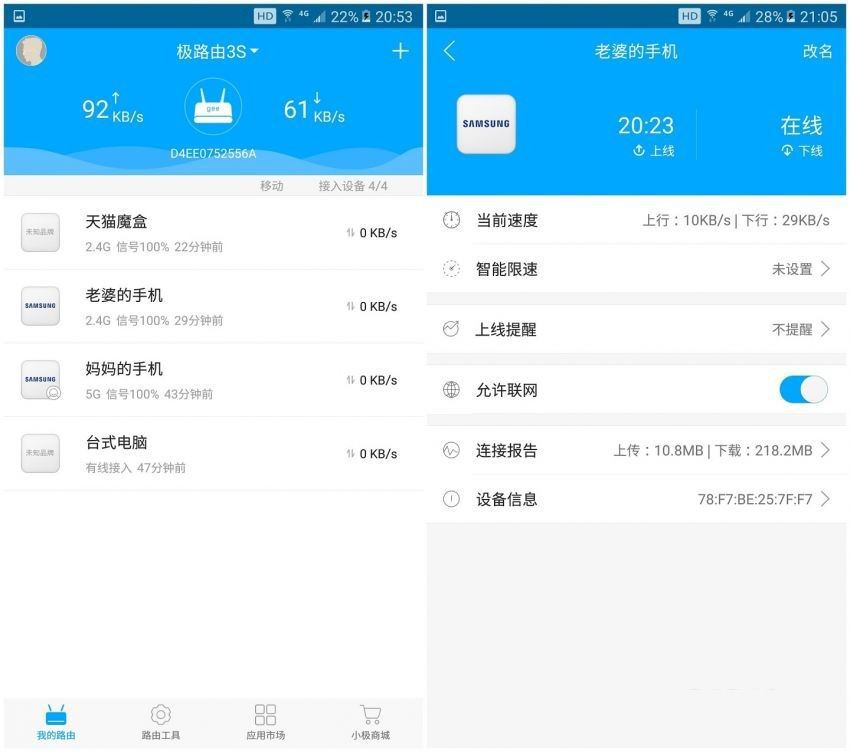View the 台式电脑 device entry
The height and width of the screenshot is (752, 850).
(x=212, y=454)
